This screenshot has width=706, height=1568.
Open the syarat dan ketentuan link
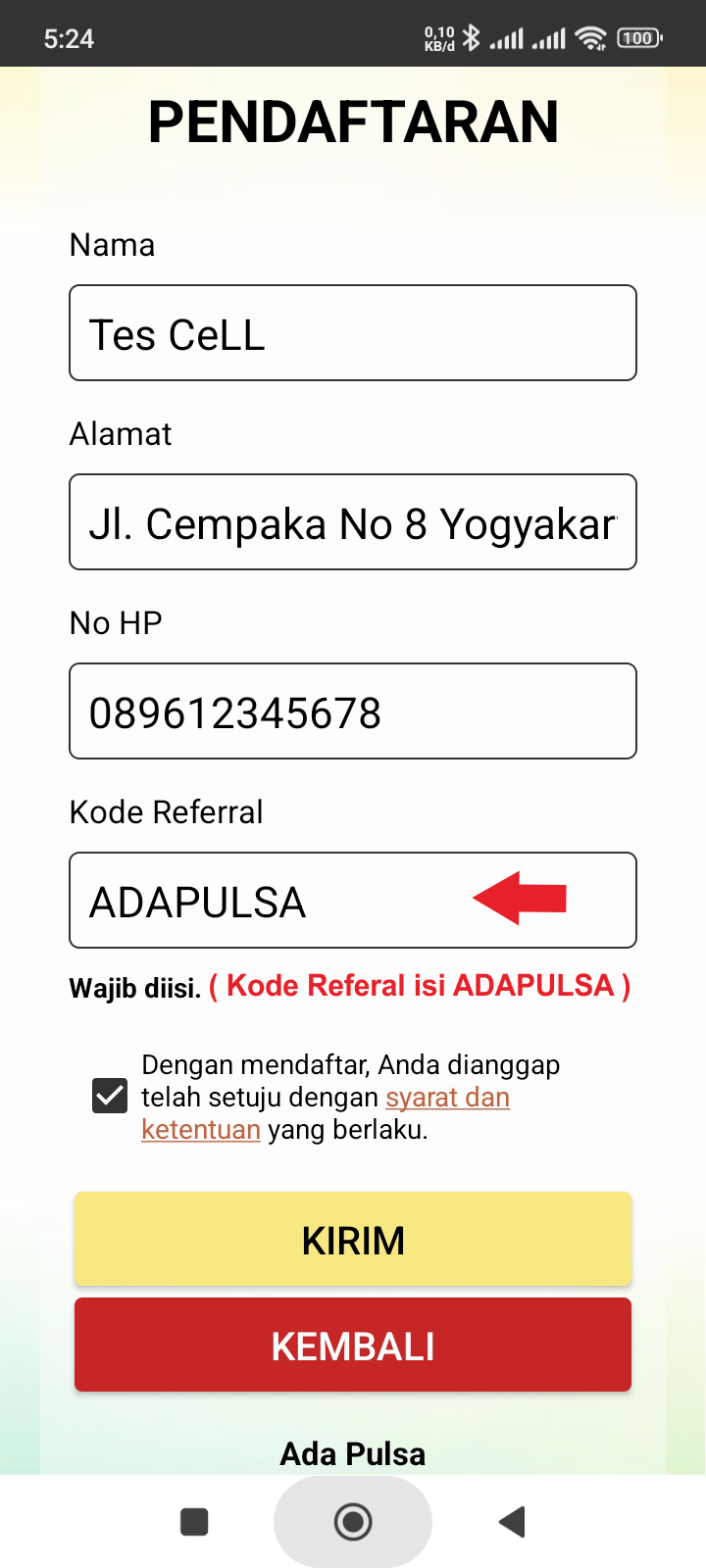pyautogui.click(x=447, y=1098)
